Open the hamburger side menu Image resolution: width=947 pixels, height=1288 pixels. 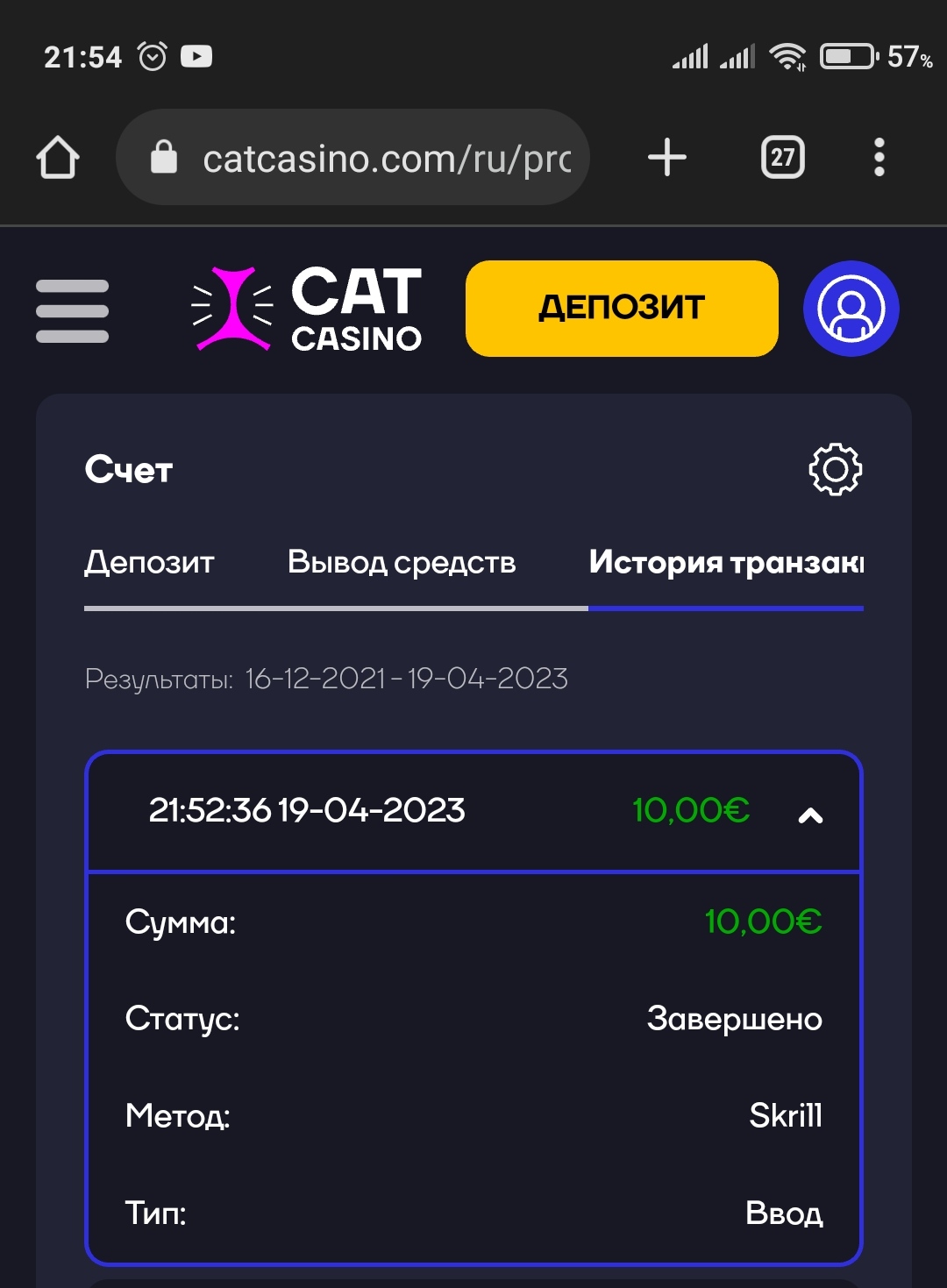[72, 310]
